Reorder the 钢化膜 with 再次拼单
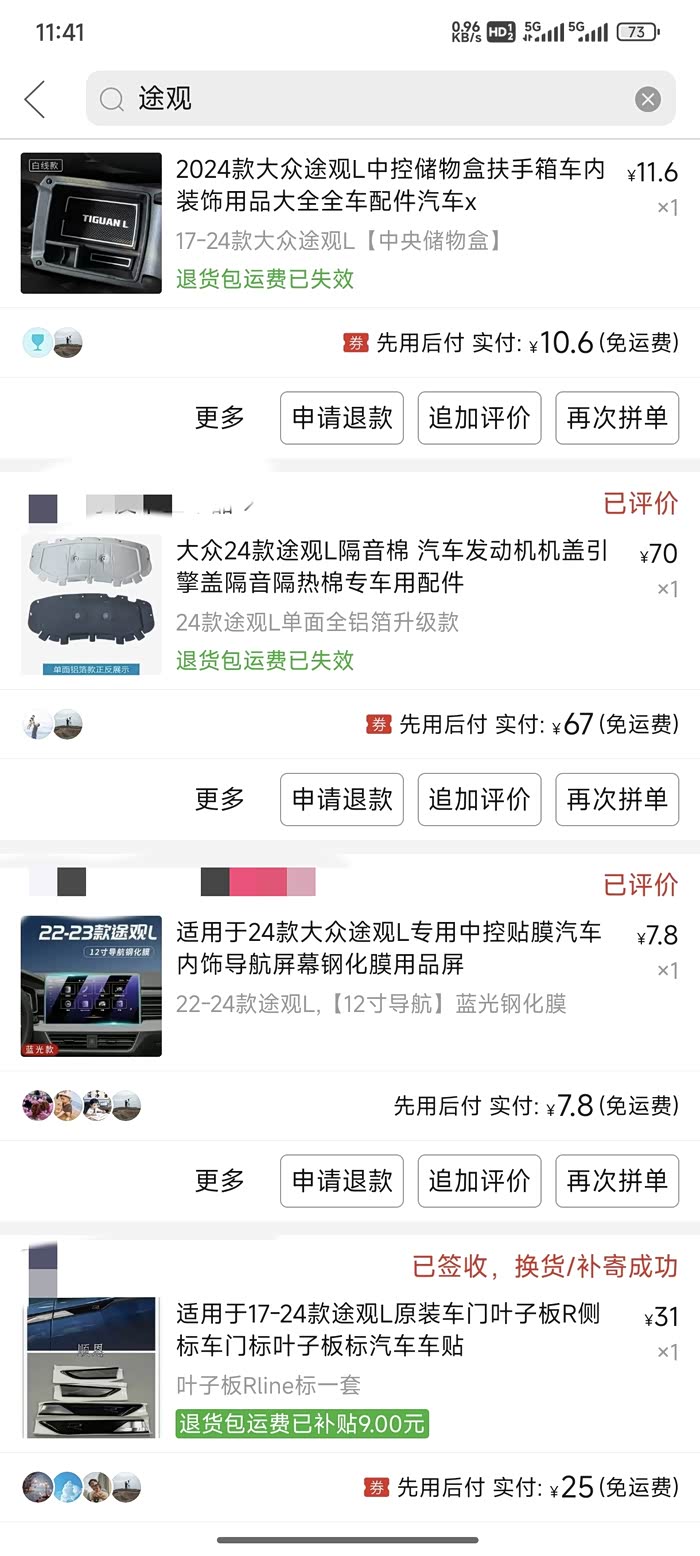The image size is (700, 1556). click(x=617, y=1181)
